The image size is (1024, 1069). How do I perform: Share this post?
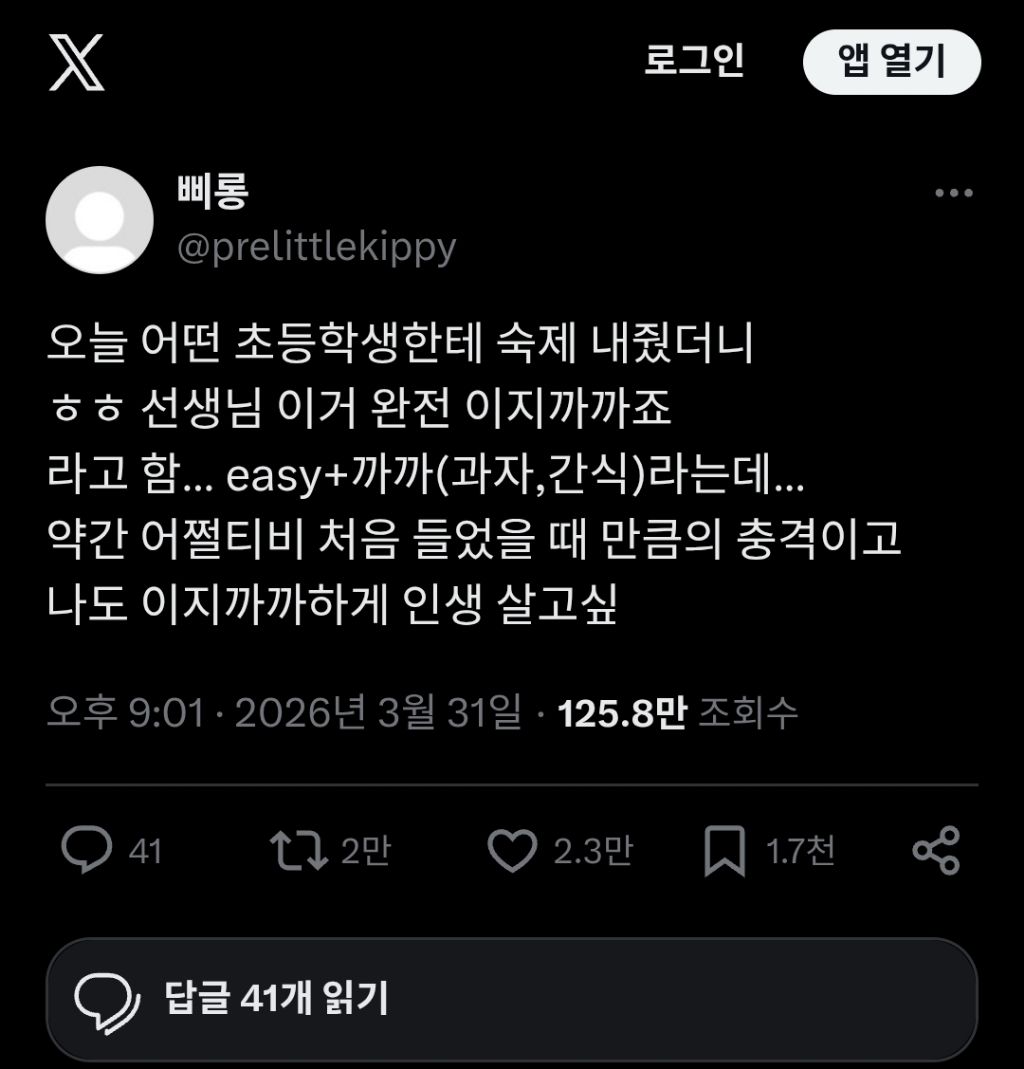(937, 851)
